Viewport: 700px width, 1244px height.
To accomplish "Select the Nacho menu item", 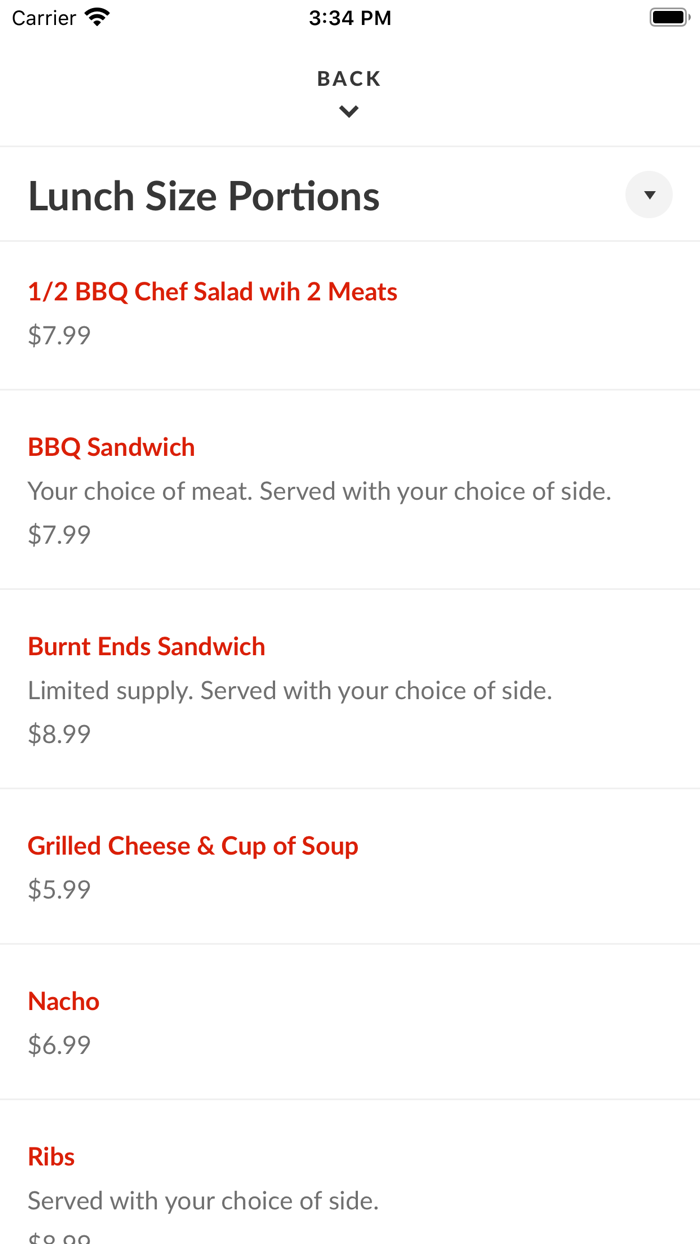I will pos(64,1002).
